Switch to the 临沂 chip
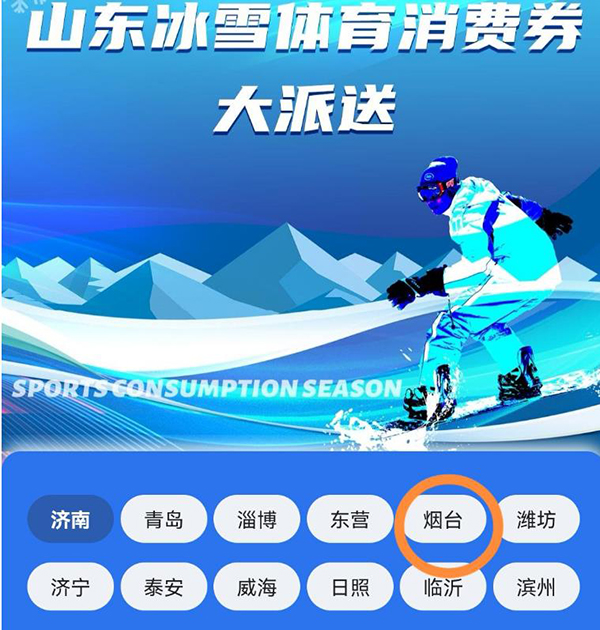Image resolution: width=600 pixels, height=630 pixels. tap(443, 587)
